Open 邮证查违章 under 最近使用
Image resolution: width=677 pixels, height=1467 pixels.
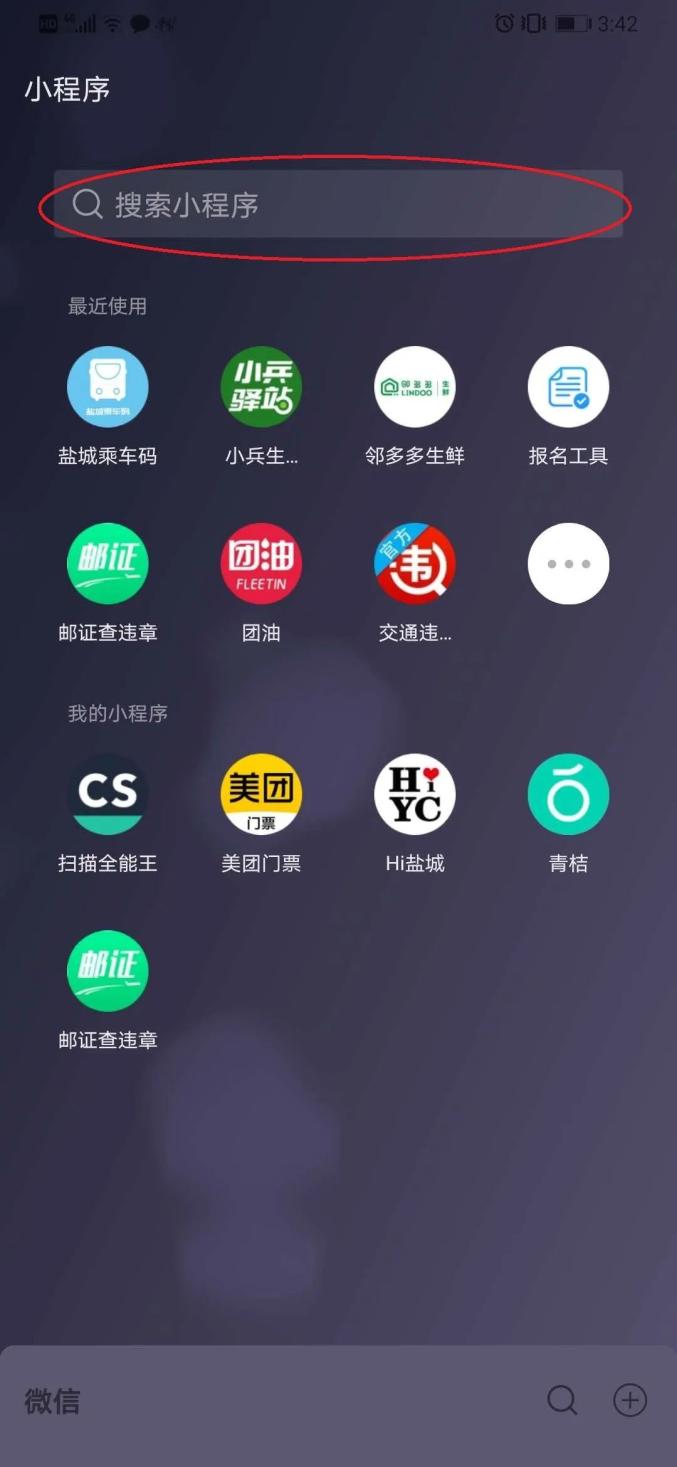point(108,564)
